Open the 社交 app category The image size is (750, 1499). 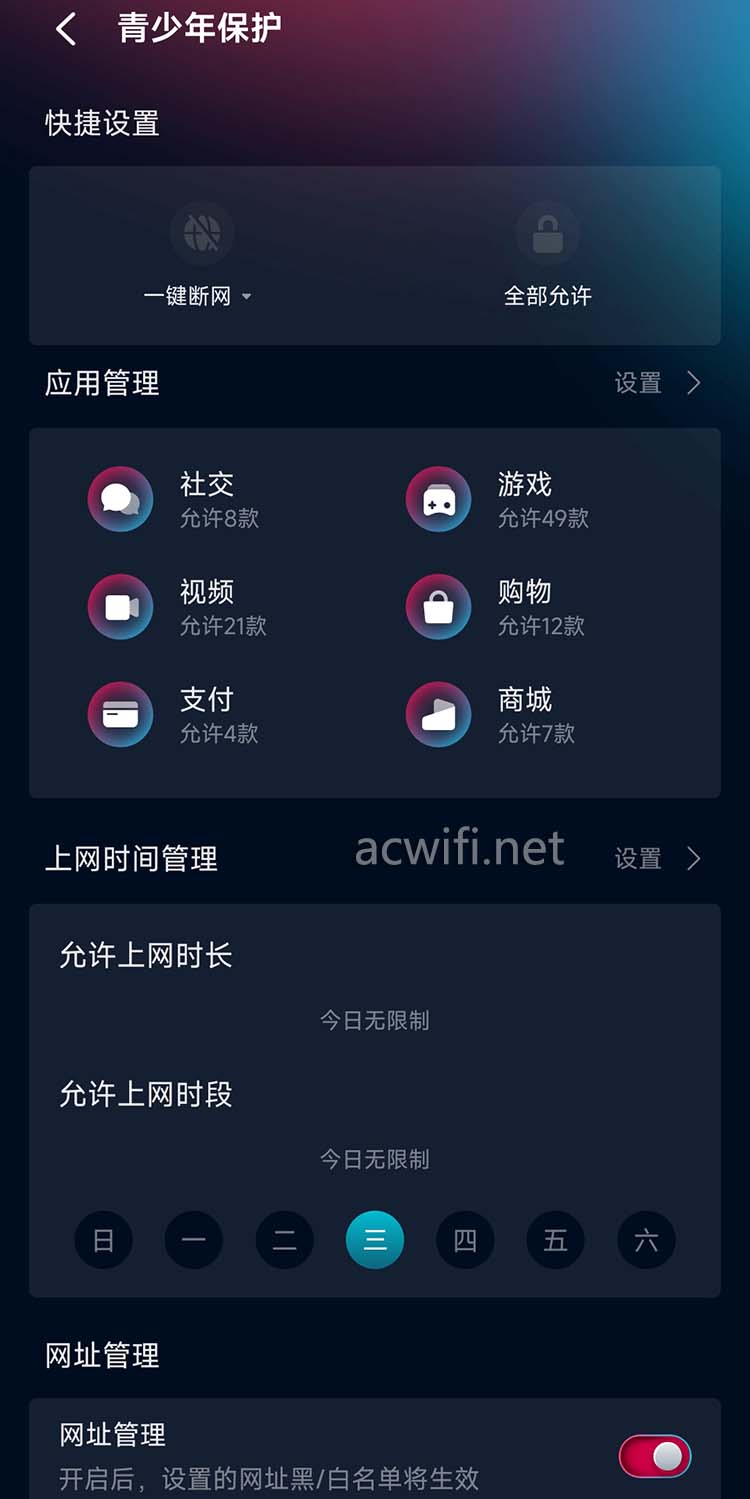[x=121, y=499]
